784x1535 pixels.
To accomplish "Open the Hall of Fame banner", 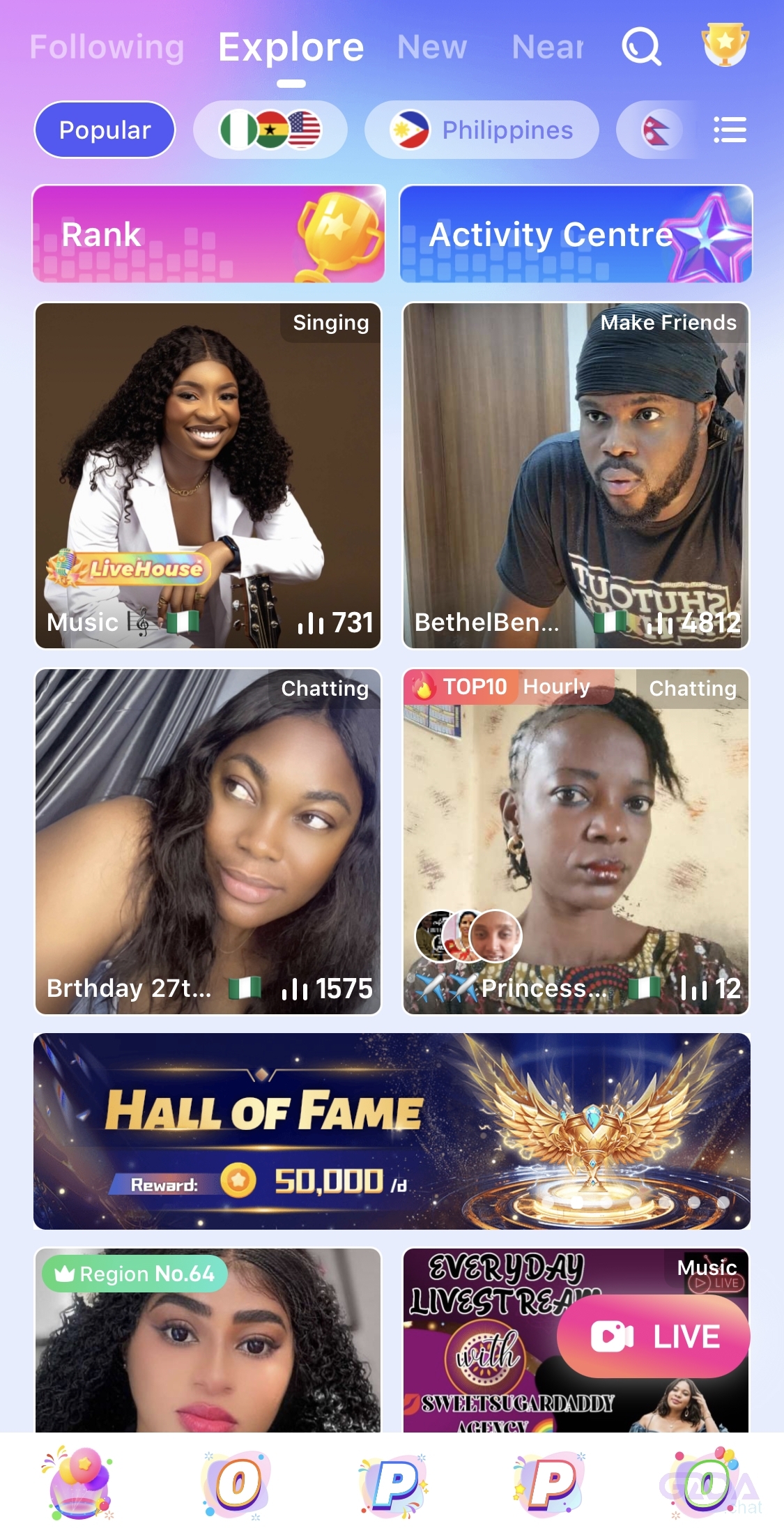I will pos(392,1131).
